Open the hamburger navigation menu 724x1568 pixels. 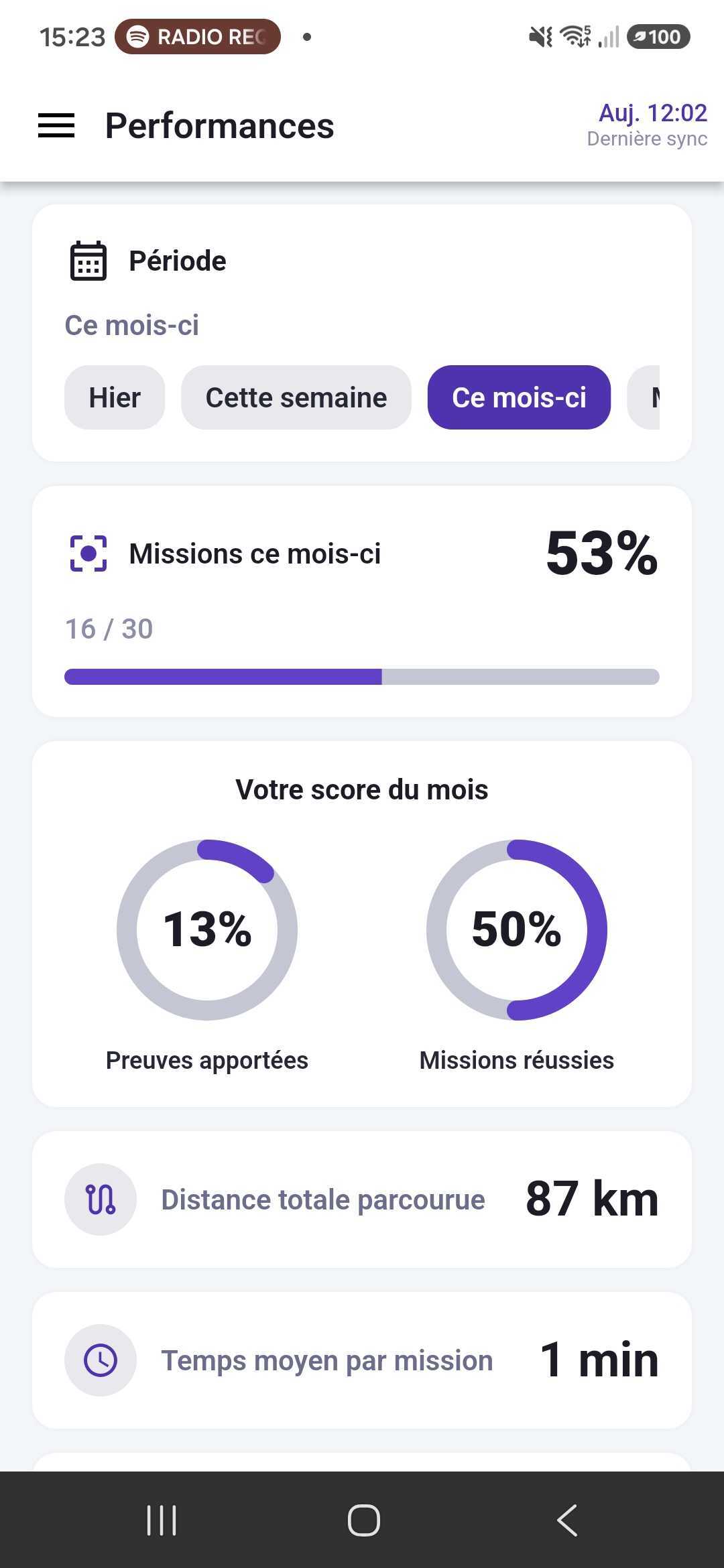pyautogui.click(x=56, y=126)
